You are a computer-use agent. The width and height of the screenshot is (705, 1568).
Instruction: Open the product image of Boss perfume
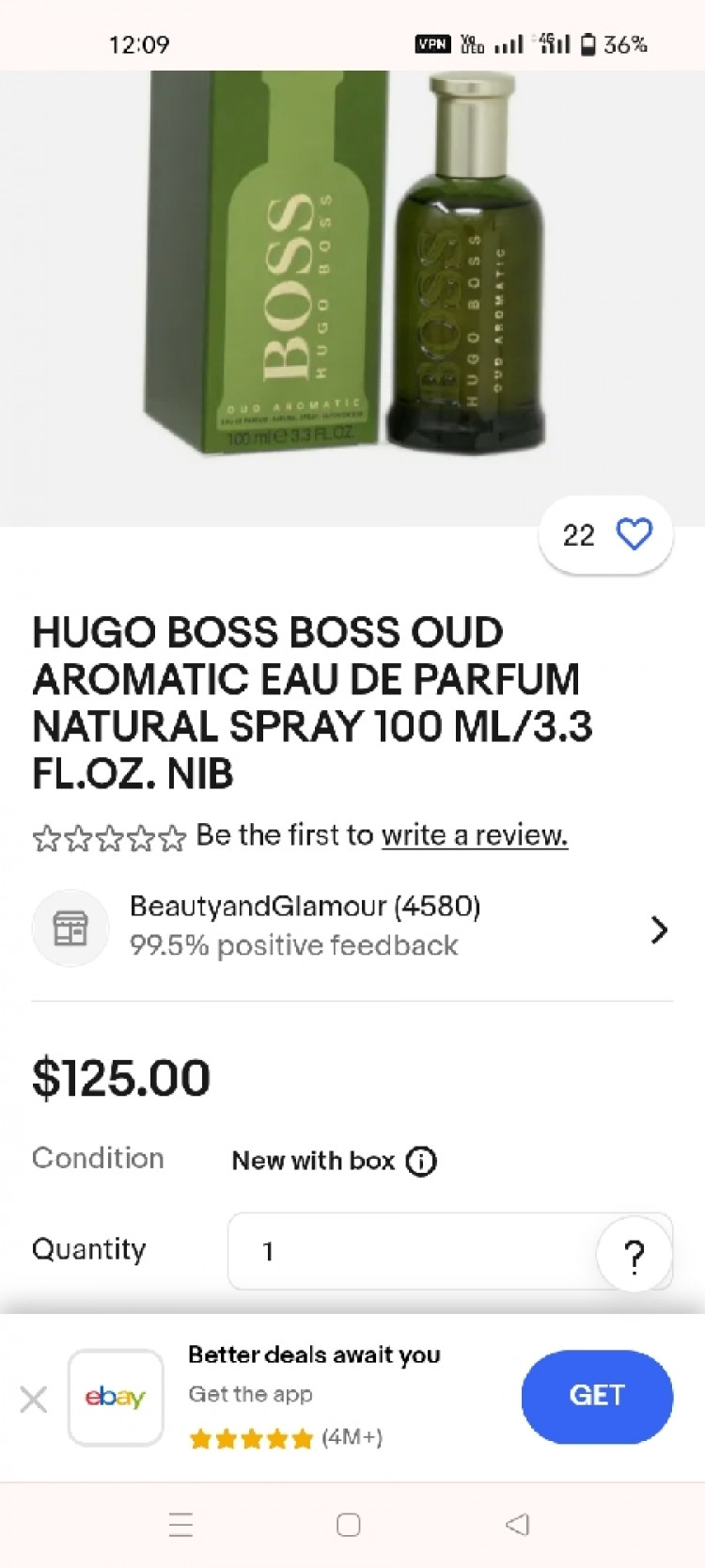click(352, 282)
